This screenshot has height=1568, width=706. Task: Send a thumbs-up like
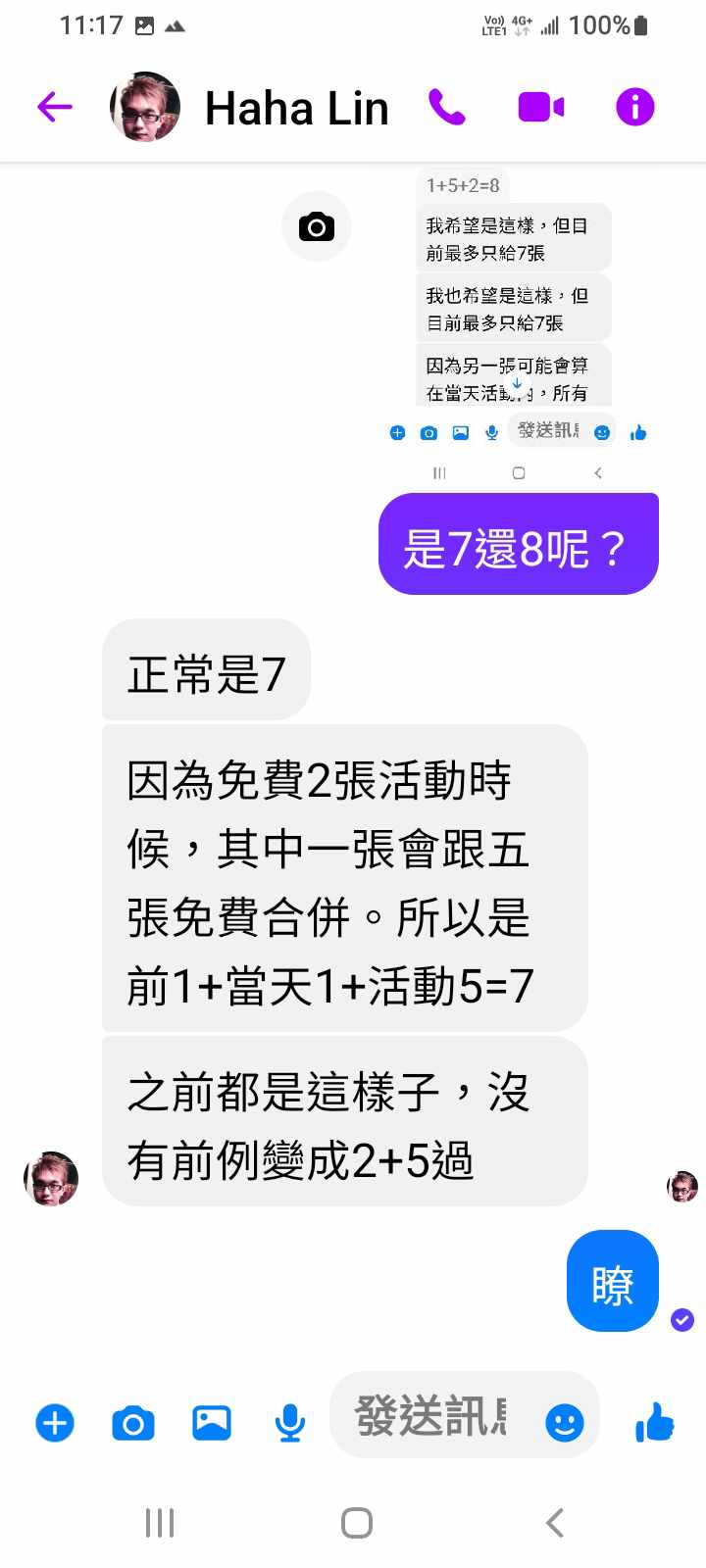click(654, 1422)
